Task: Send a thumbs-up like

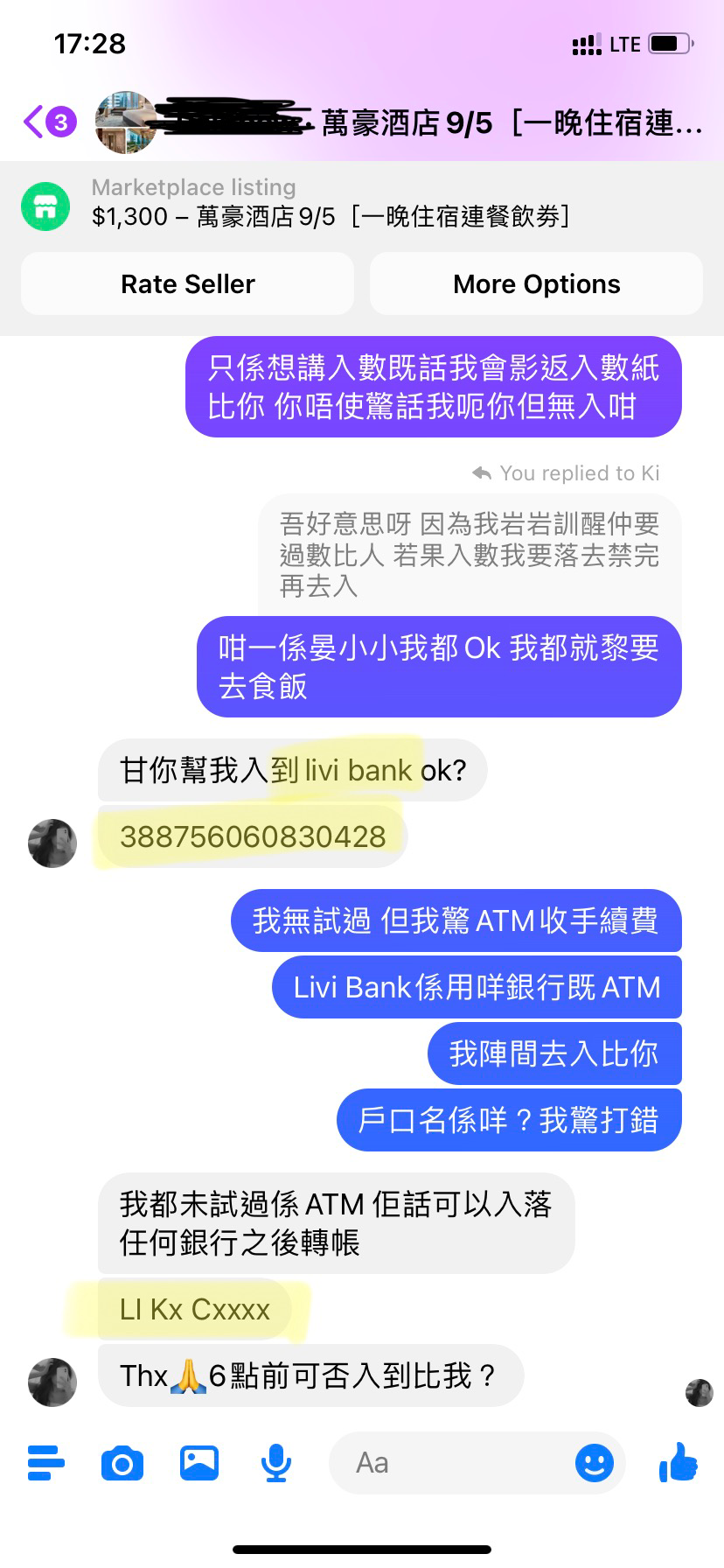Action: (x=679, y=1462)
